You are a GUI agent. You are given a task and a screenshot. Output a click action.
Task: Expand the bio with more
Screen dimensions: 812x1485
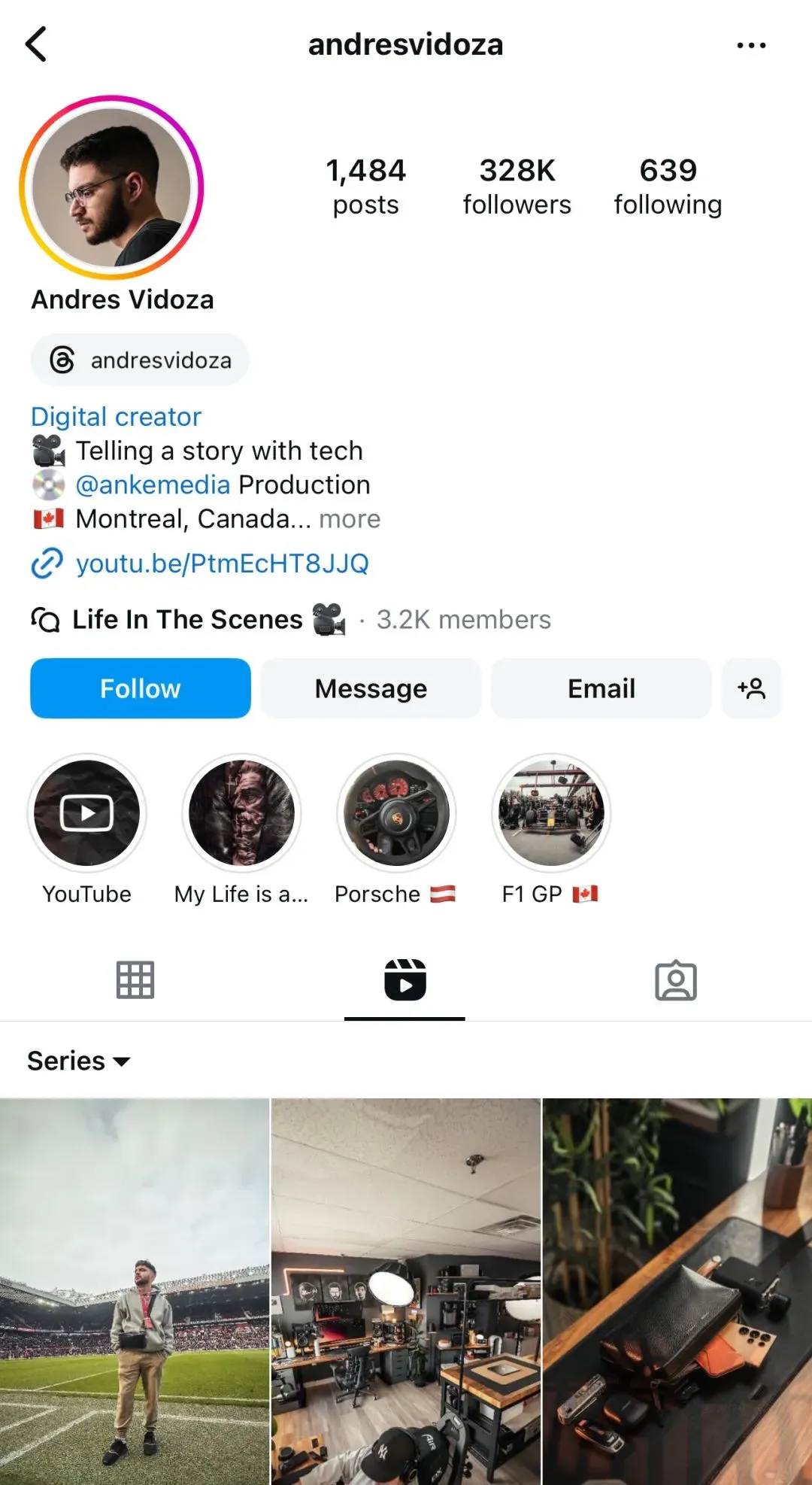350,519
